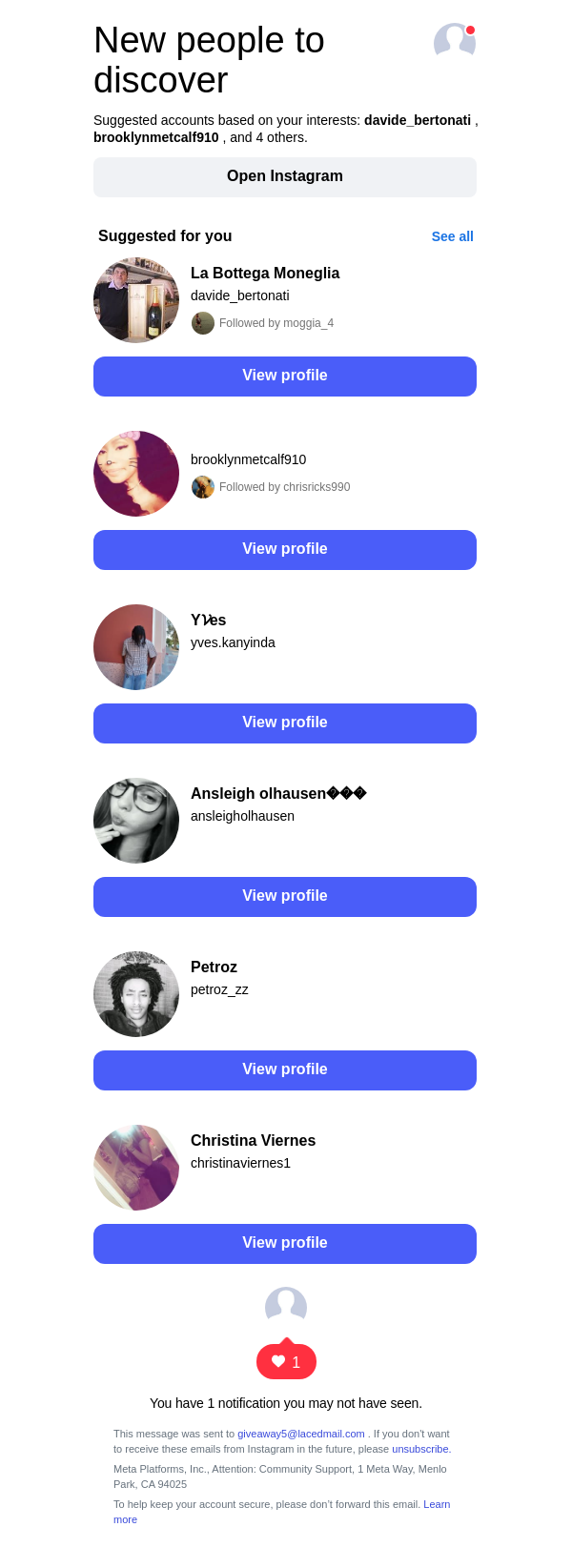
Task: Tap the Open Instagram button
Action: tap(285, 177)
